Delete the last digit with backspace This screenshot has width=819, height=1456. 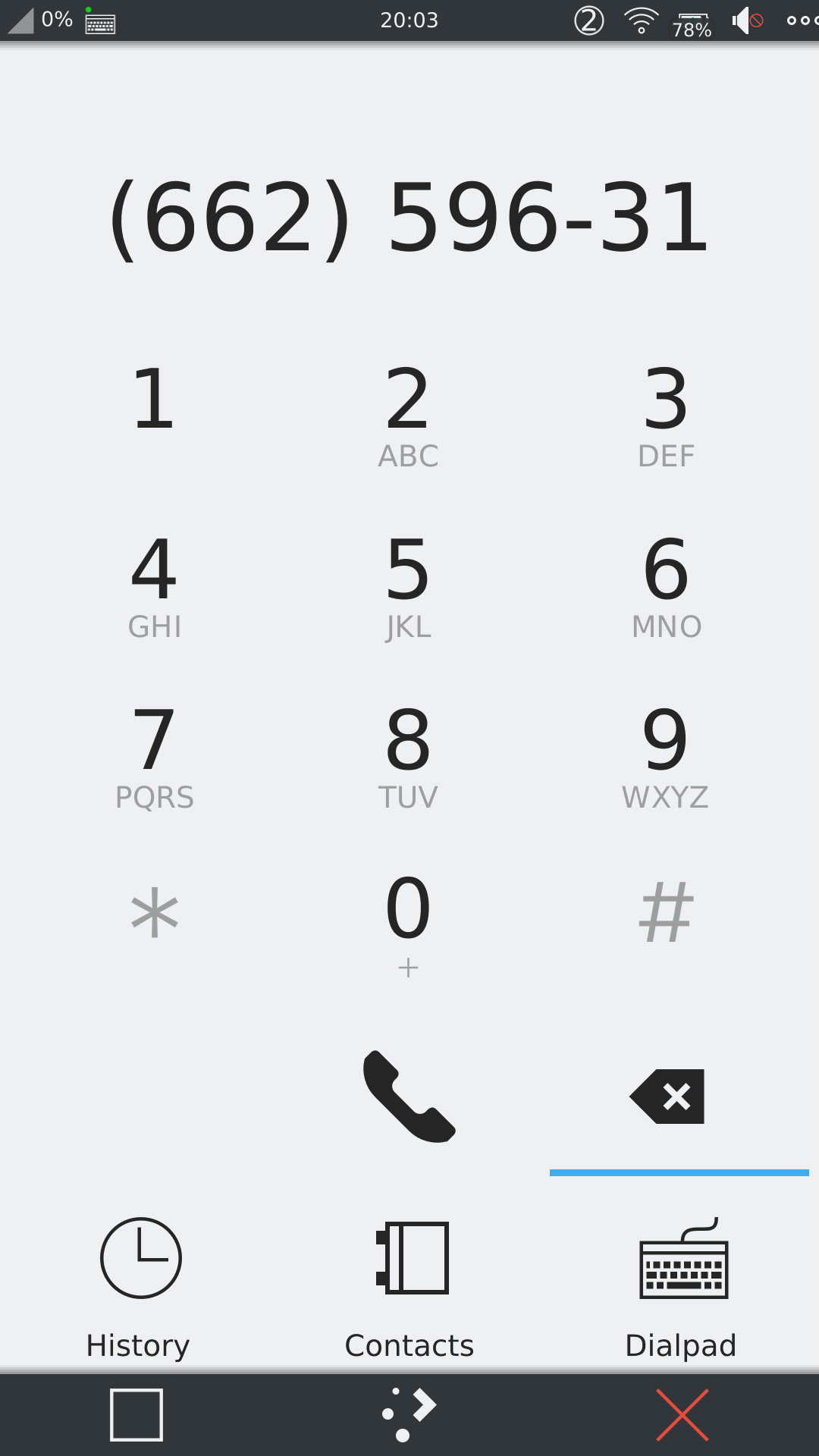[x=667, y=1097]
